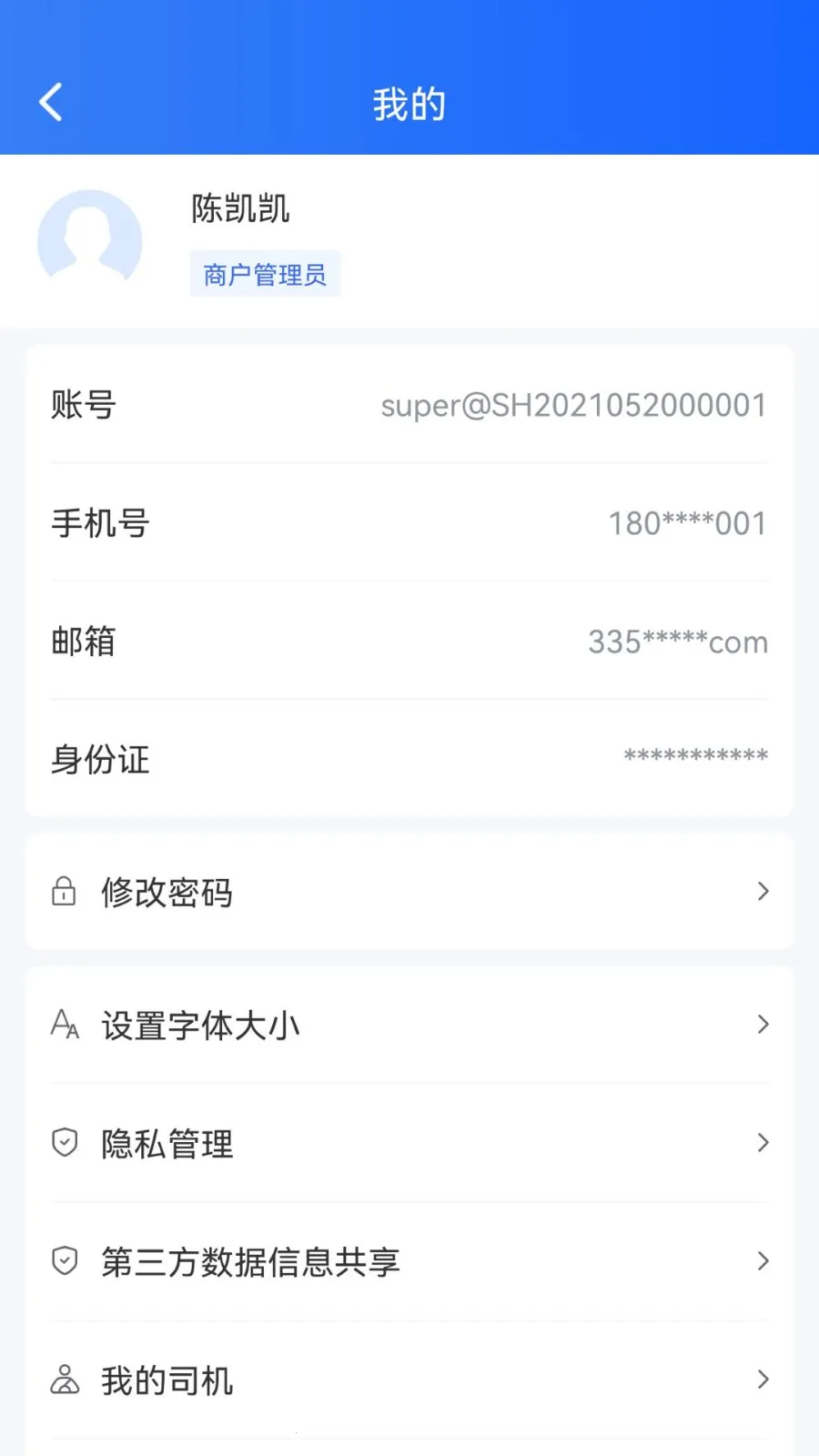Screen dimensions: 819x1456
Task: Select the 我的 title bar
Action: tap(409, 103)
